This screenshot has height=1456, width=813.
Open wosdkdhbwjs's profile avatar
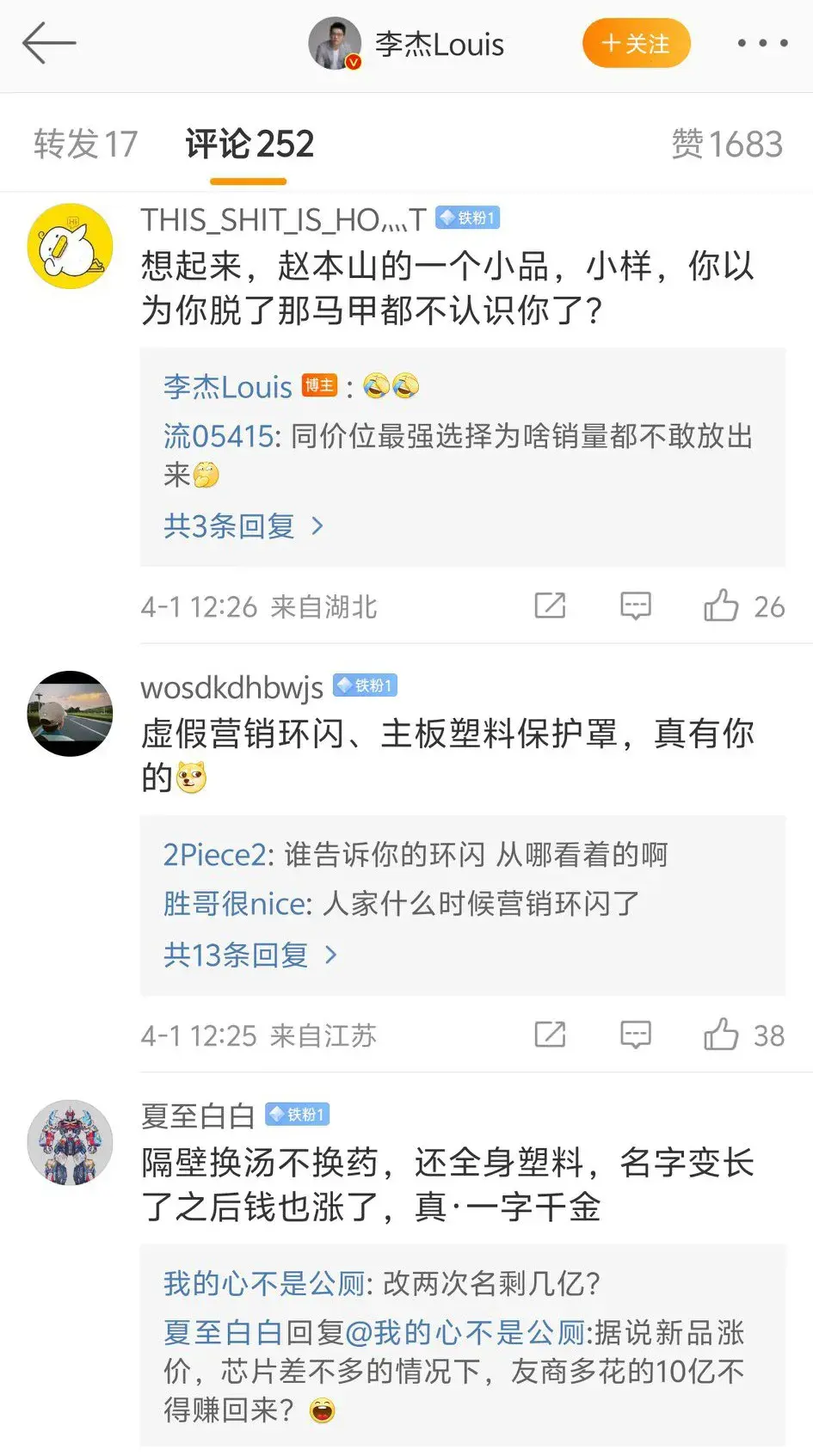tap(71, 714)
